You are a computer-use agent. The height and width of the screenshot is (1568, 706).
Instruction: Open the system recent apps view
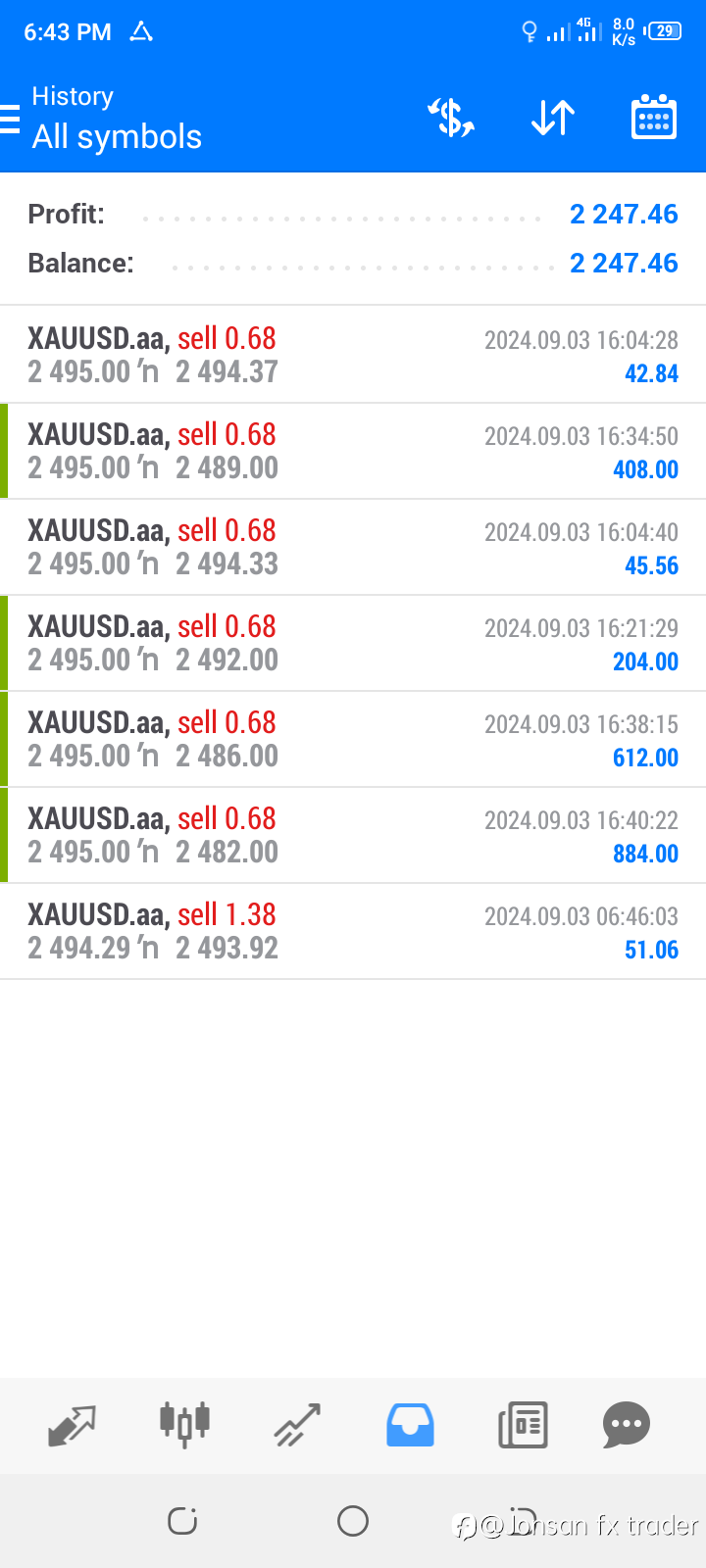point(182,1521)
